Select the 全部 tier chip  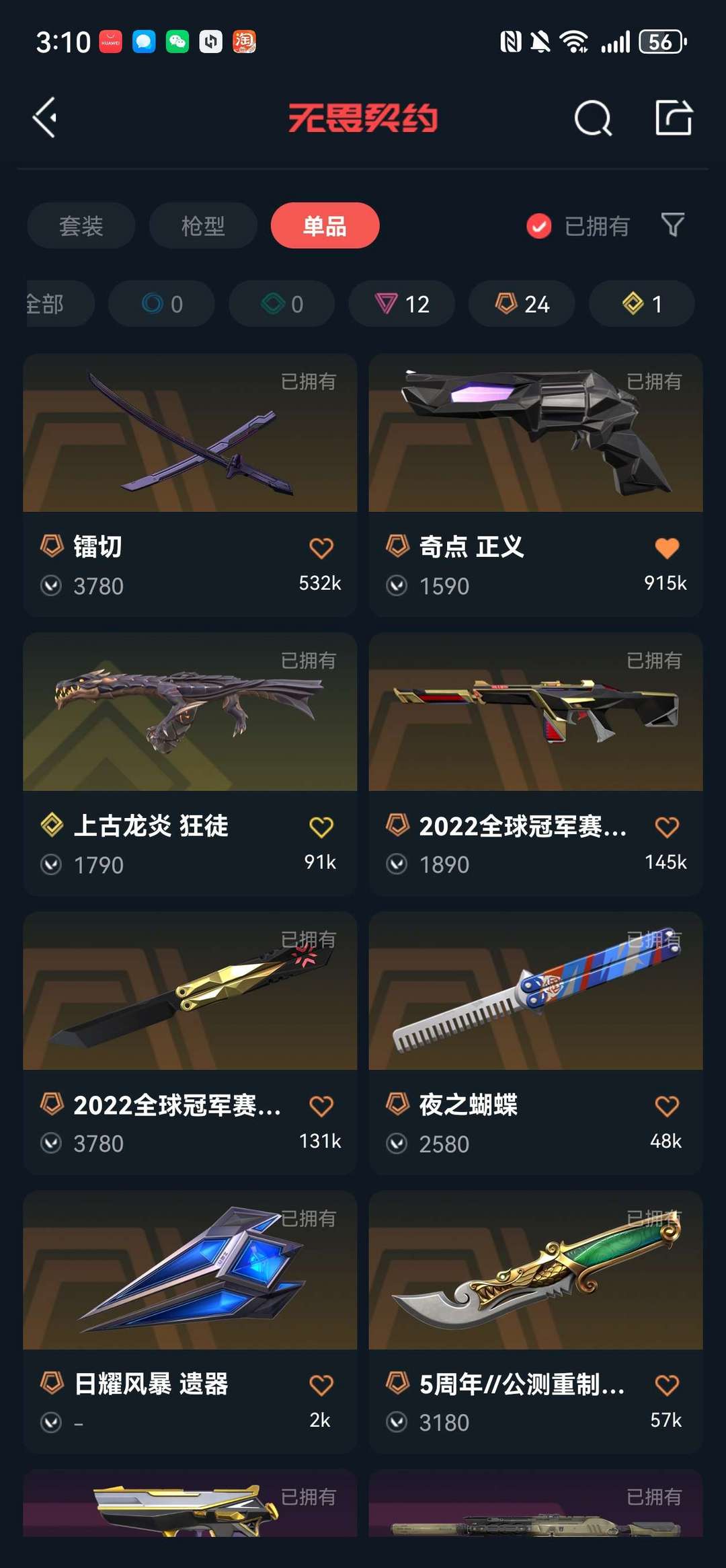pyautogui.click(x=59, y=304)
